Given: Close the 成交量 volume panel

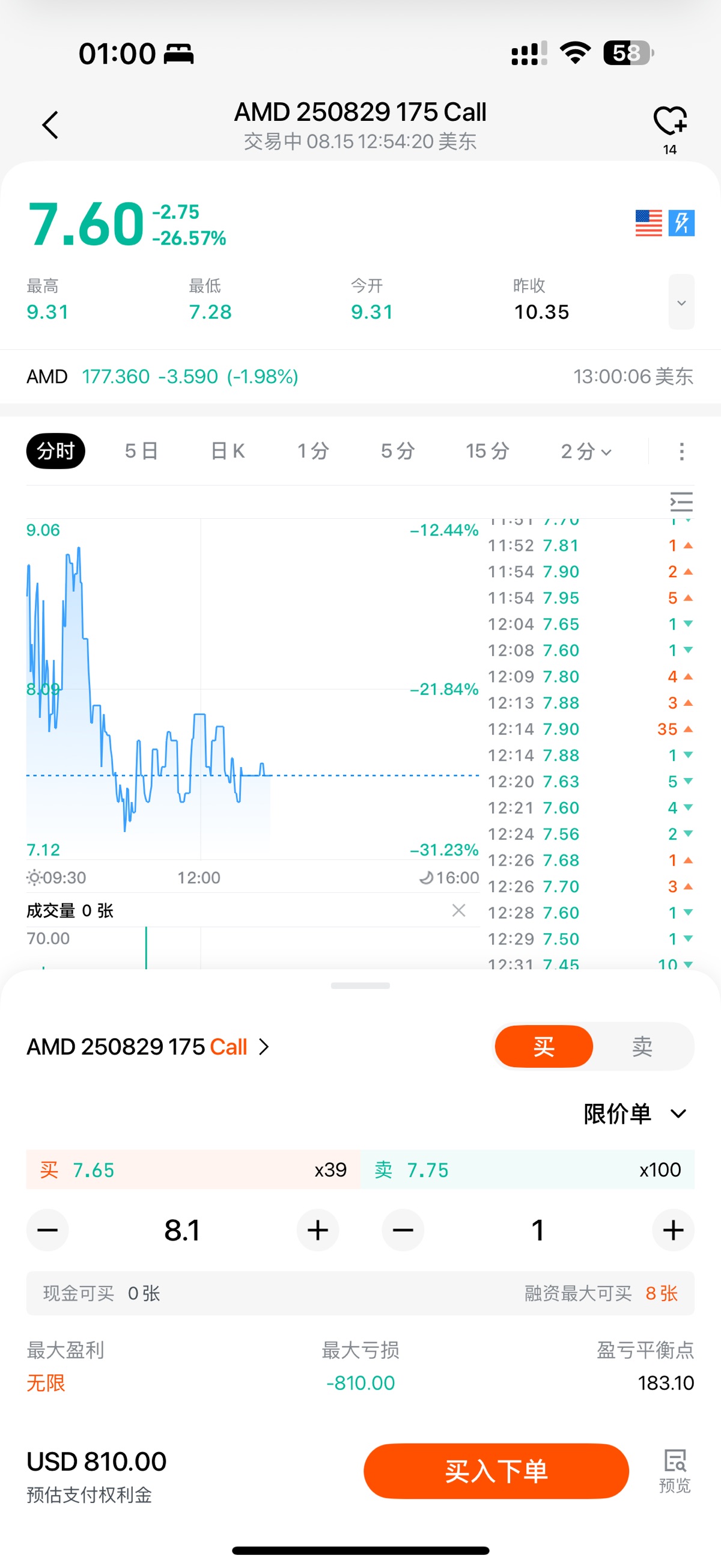Looking at the screenshot, I should pyautogui.click(x=459, y=910).
